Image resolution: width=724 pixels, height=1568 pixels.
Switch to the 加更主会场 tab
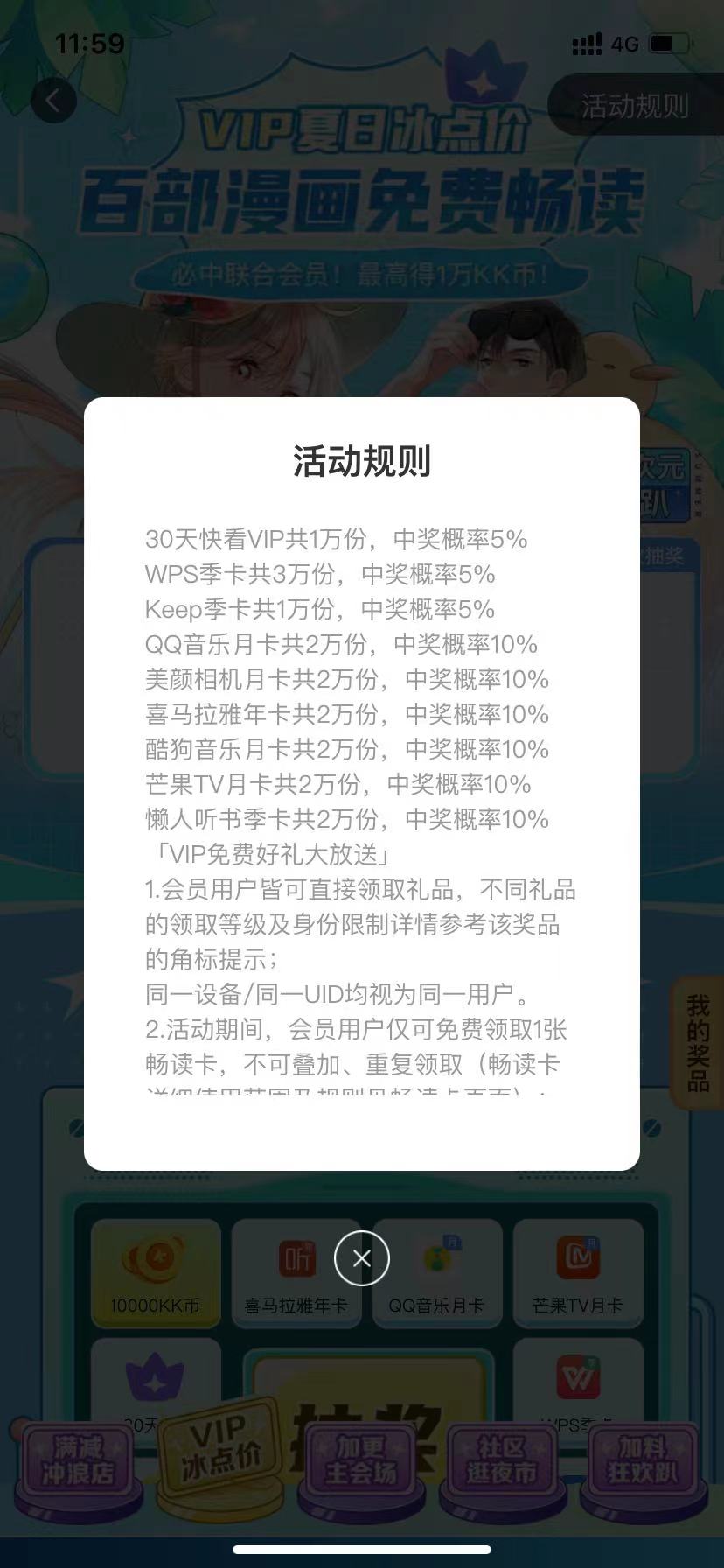[x=360, y=1461]
